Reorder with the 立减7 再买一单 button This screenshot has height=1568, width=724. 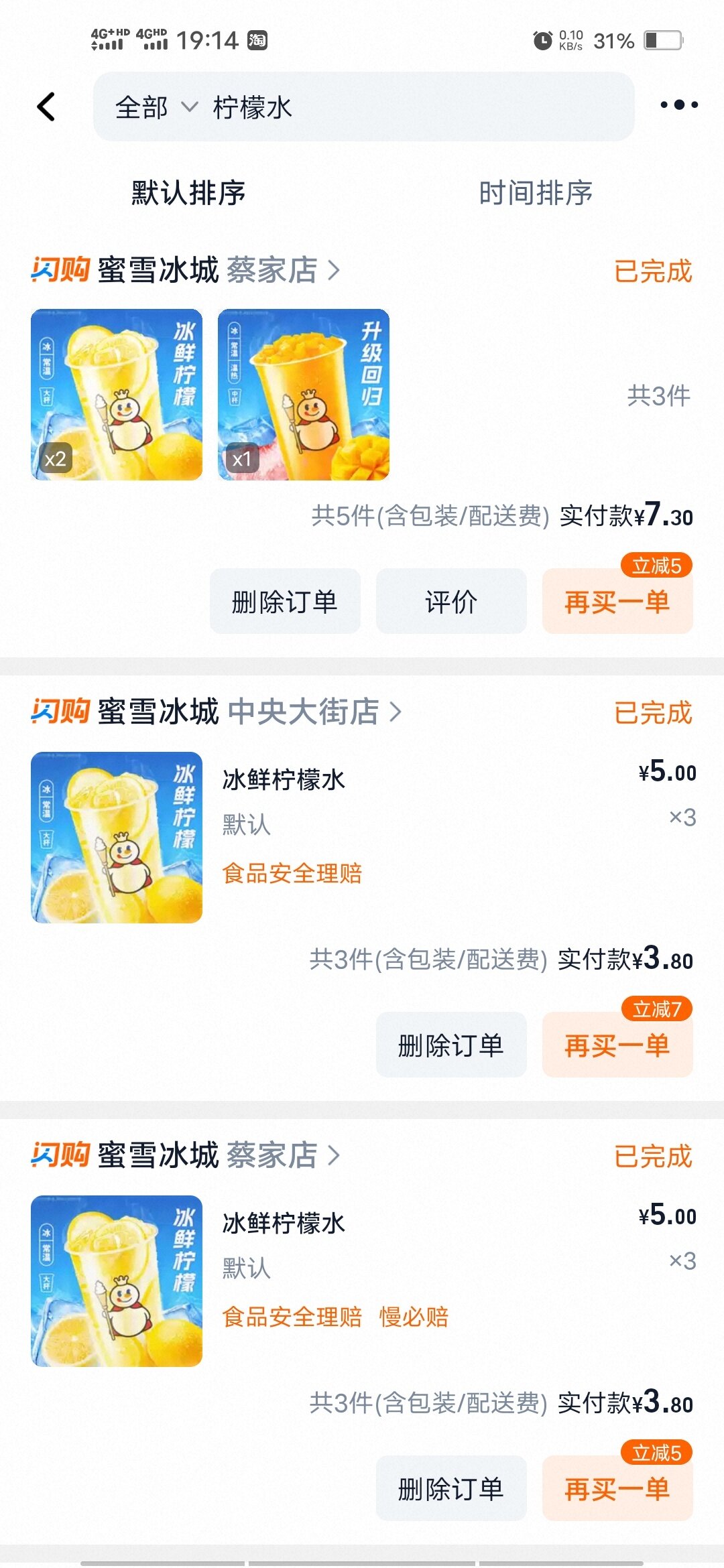click(x=617, y=1045)
